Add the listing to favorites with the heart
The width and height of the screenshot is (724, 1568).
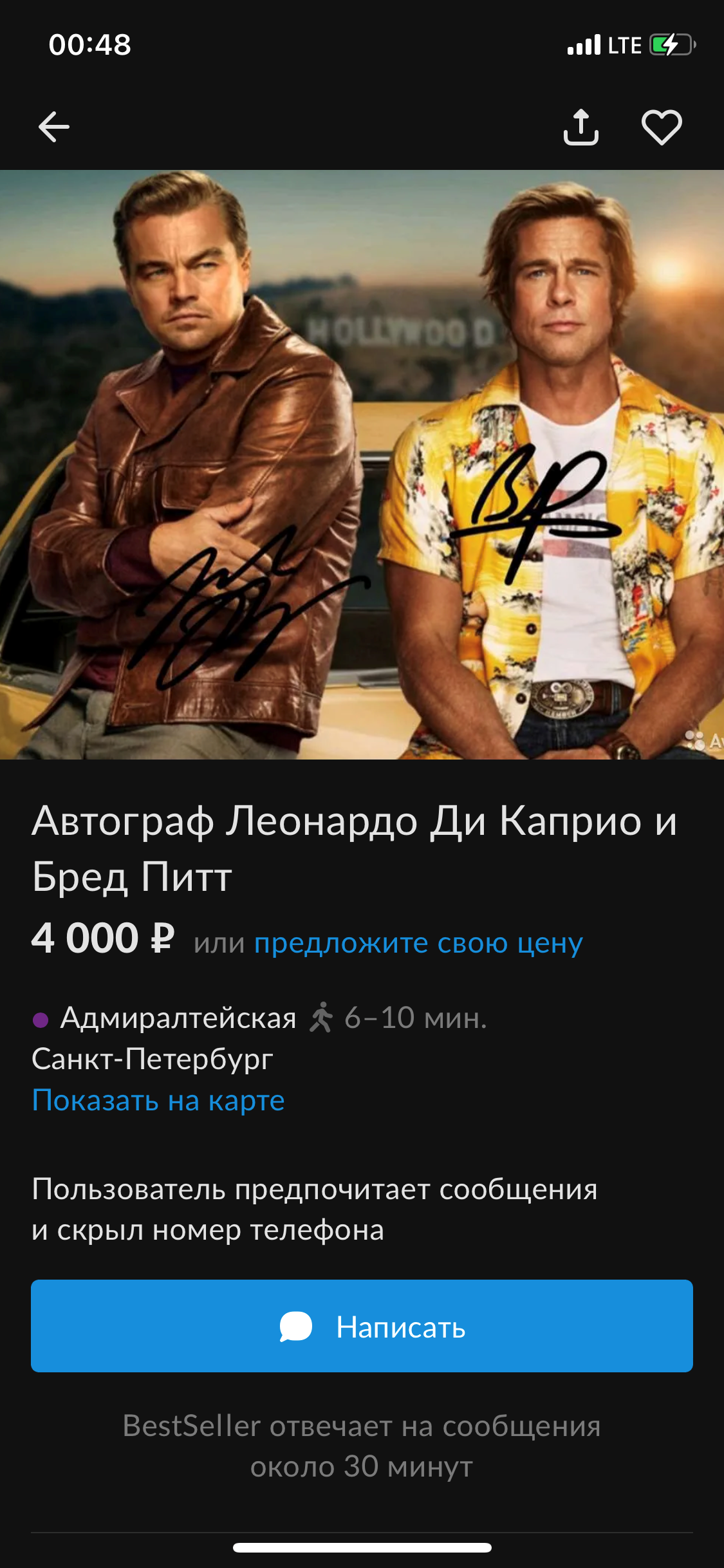pyautogui.click(x=662, y=127)
